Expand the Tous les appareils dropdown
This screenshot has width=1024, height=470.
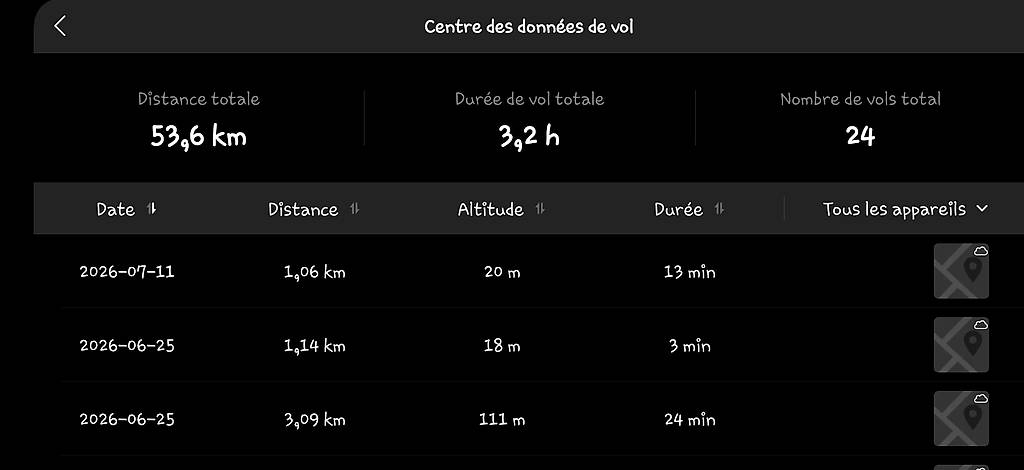(905, 209)
